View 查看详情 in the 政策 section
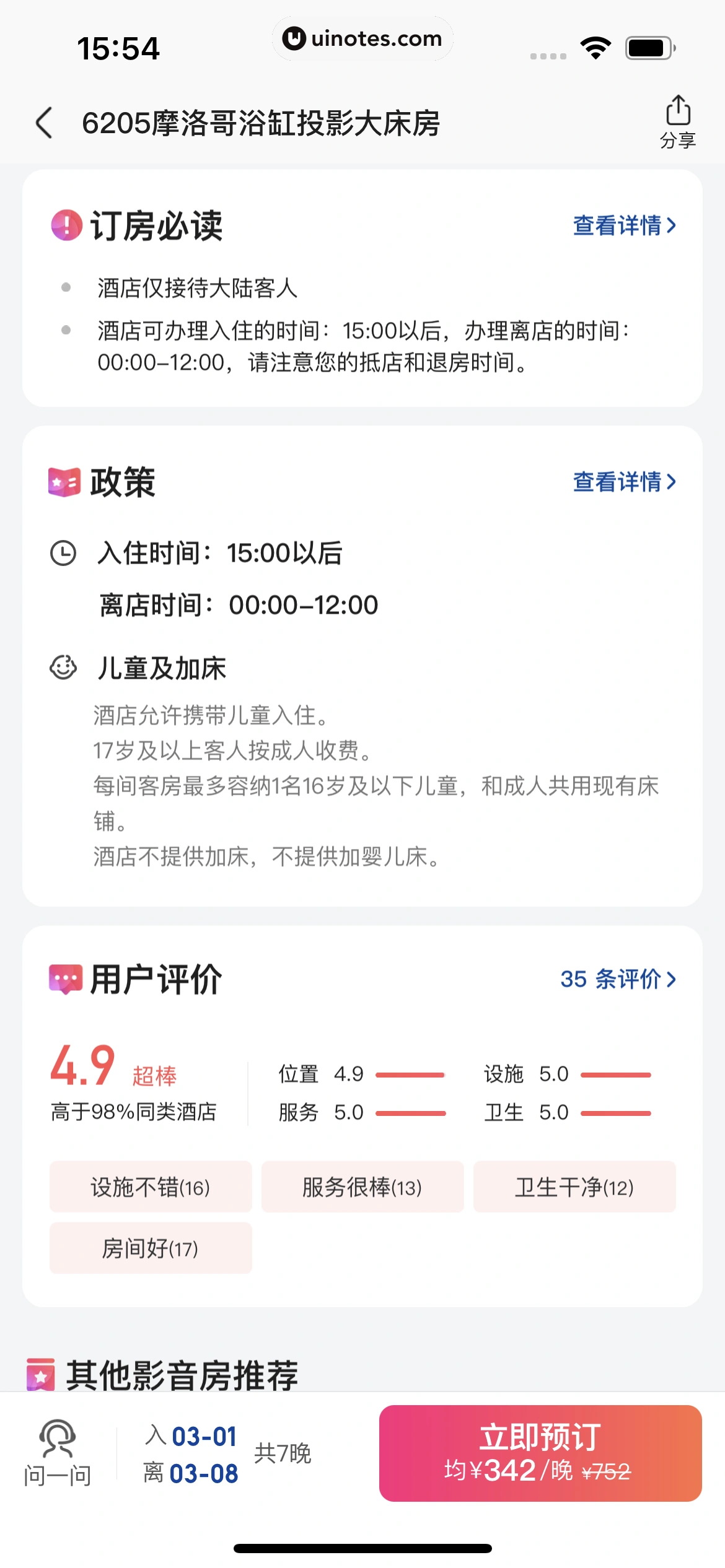 623,481
